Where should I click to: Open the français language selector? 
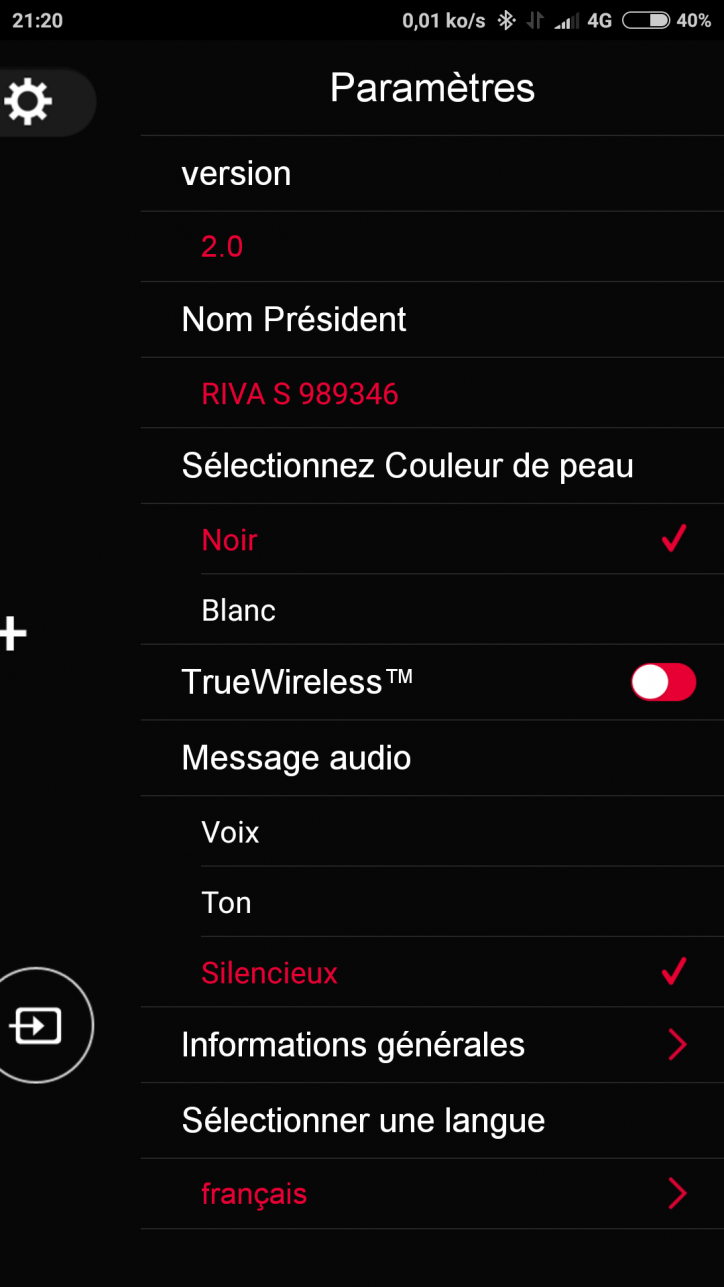[432, 1194]
